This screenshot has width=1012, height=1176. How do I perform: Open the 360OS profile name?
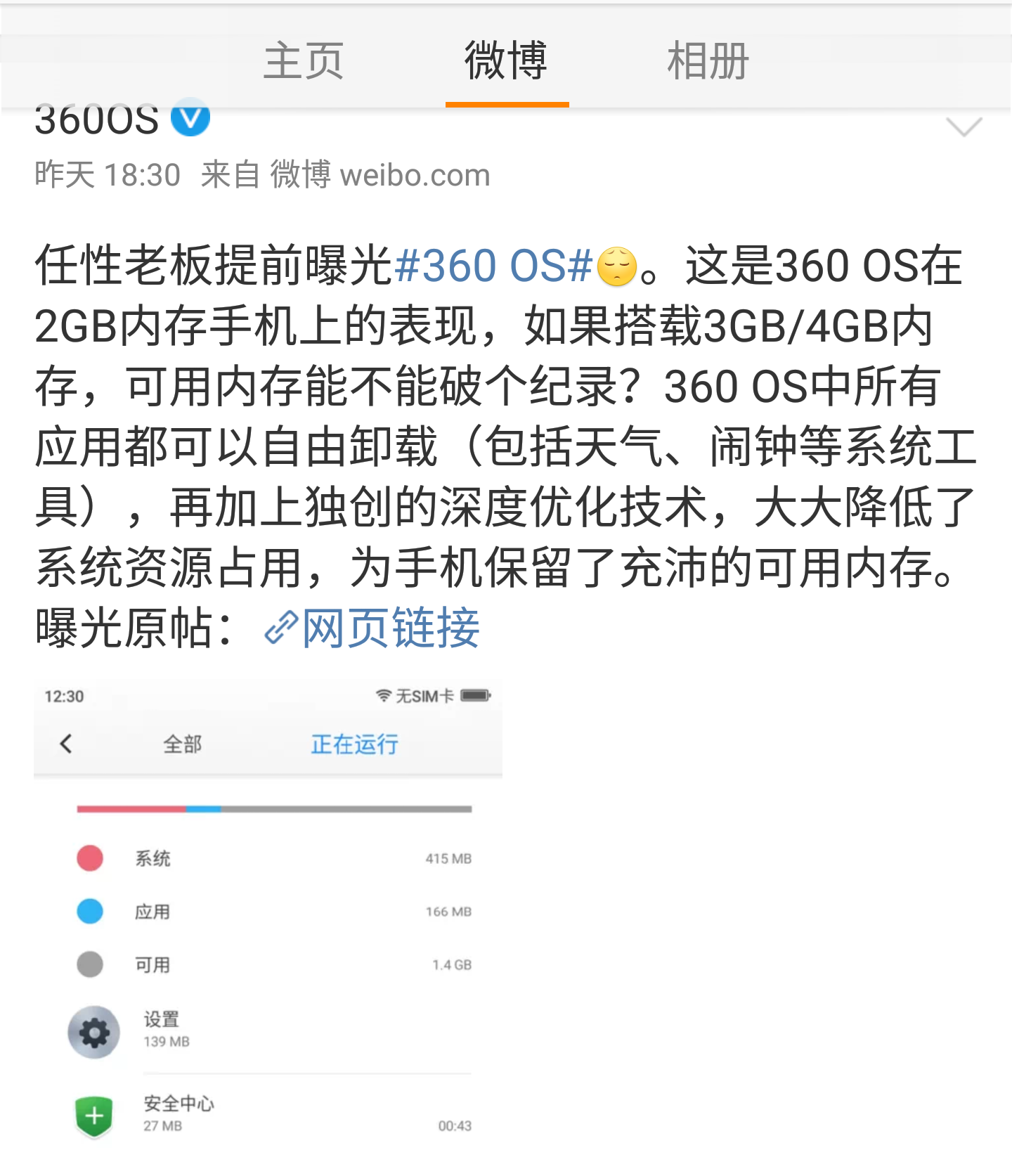[97, 121]
